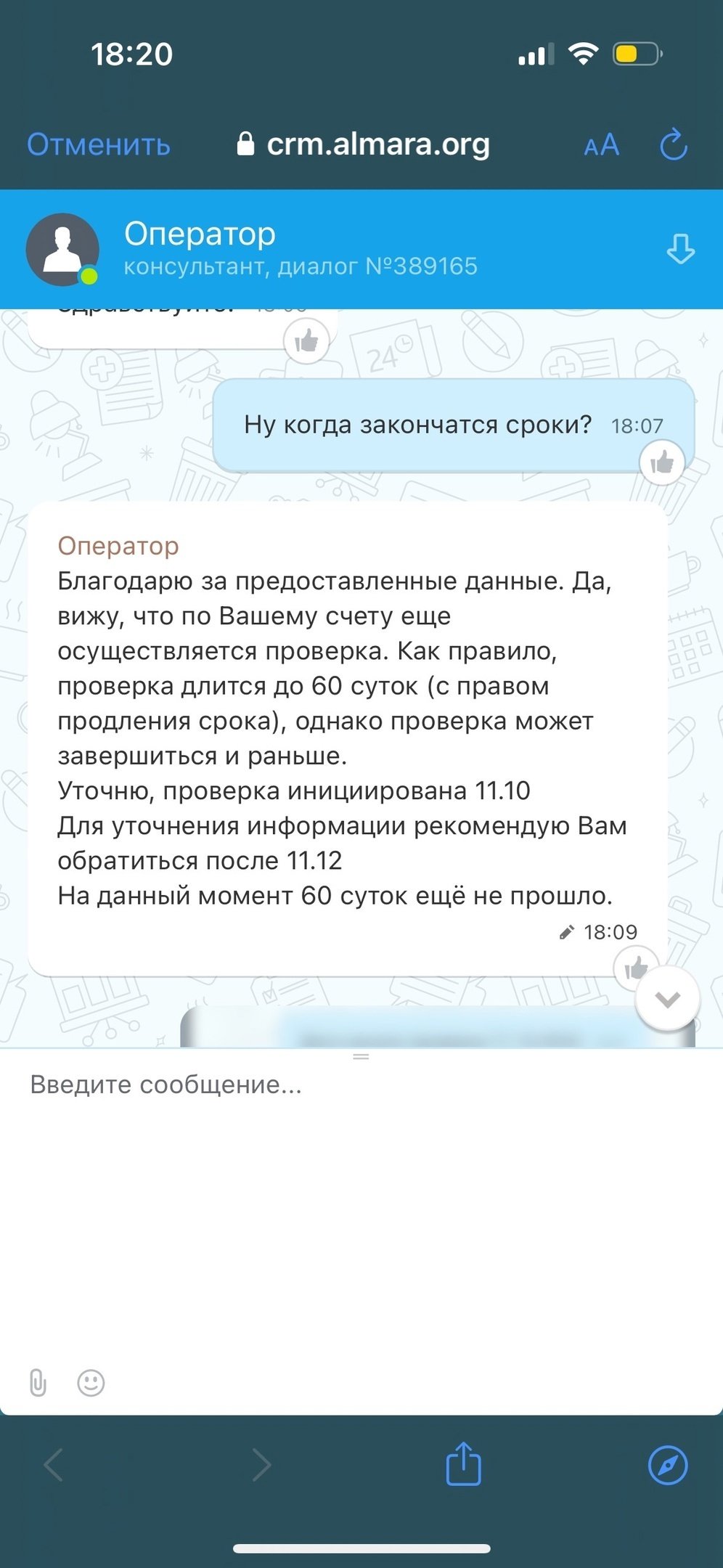Reload the crm.almara.org page
723x1568 pixels.
click(x=673, y=144)
